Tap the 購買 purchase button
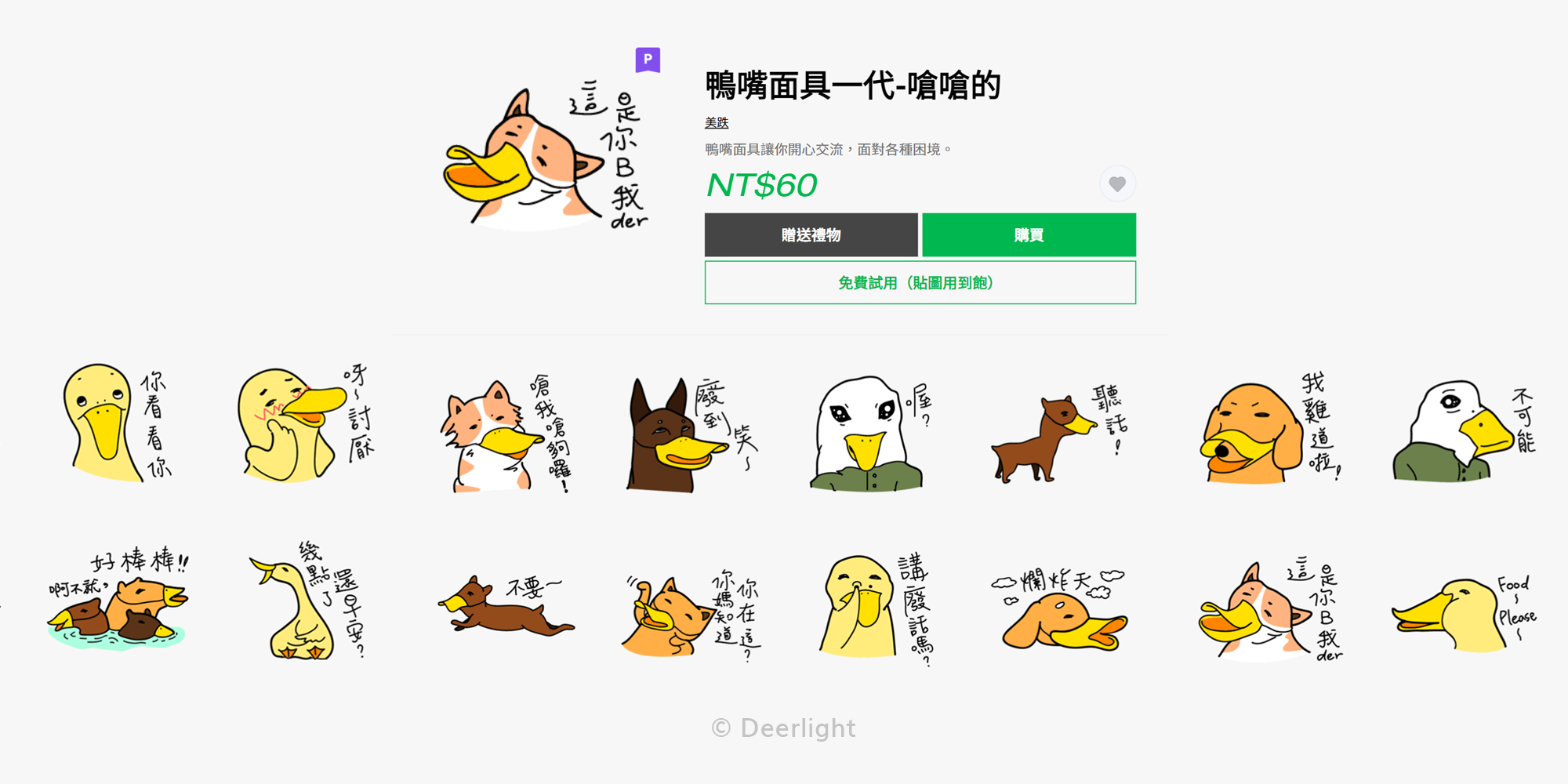Image resolution: width=1568 pixels, height=784 pixels. click(x=1028, y=235)
